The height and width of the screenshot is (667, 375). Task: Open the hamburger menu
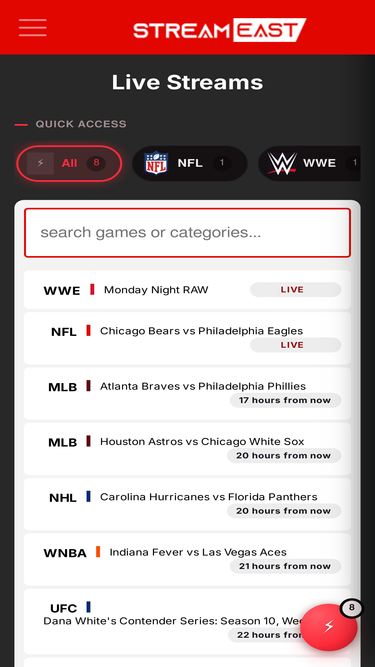32,28
